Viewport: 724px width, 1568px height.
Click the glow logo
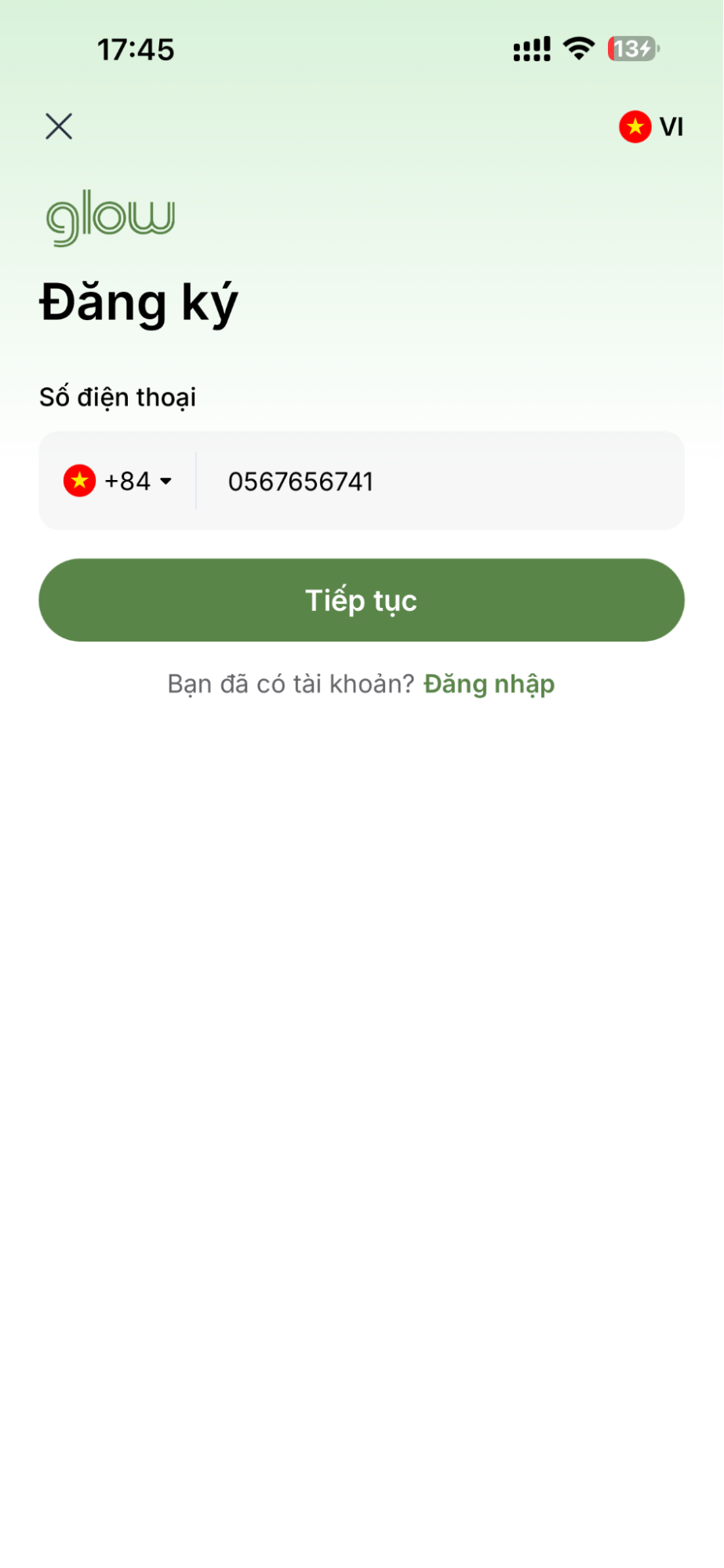(x=111, y=216)
